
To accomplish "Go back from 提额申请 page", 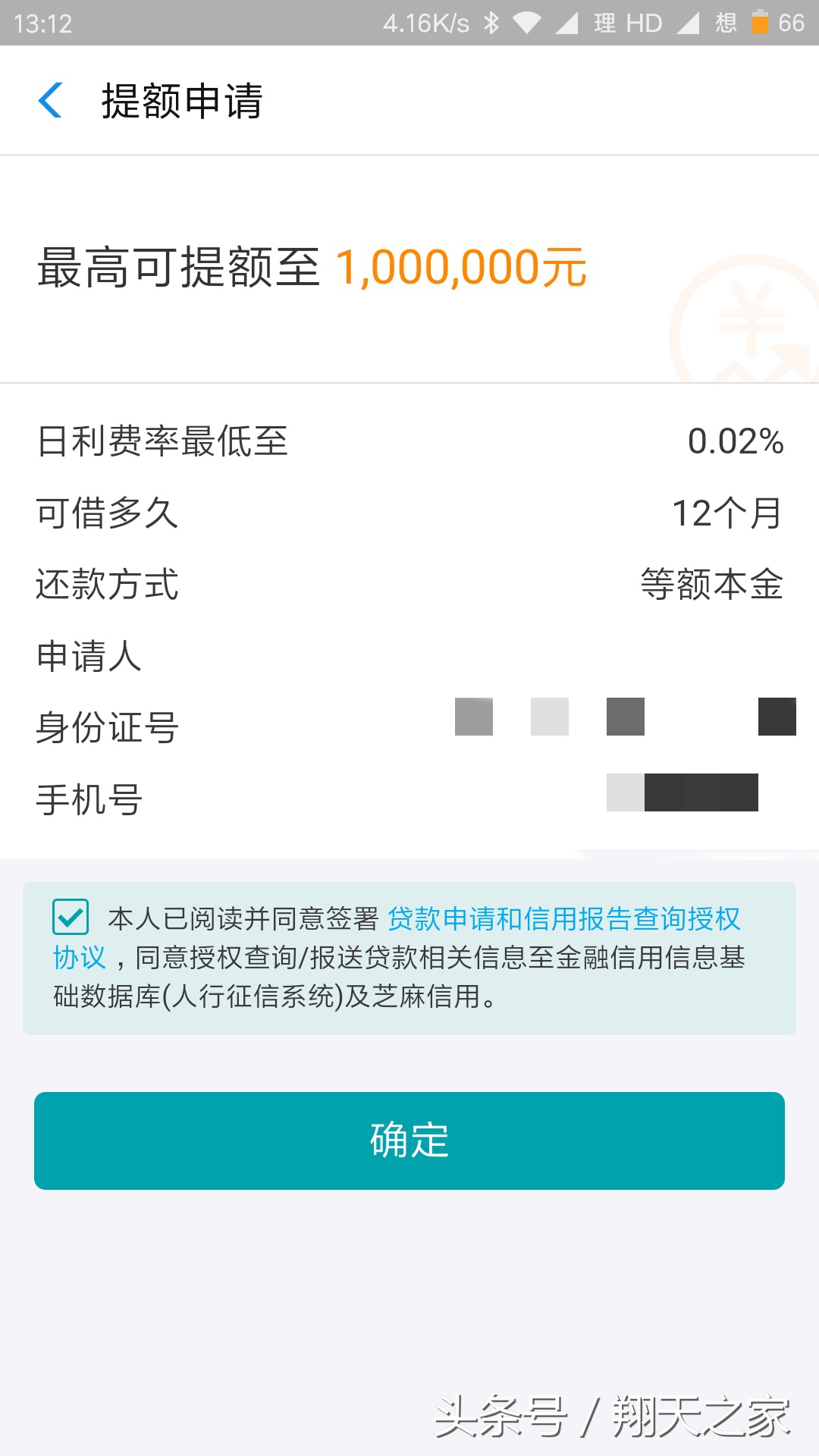I will click(x=50, y=101).
